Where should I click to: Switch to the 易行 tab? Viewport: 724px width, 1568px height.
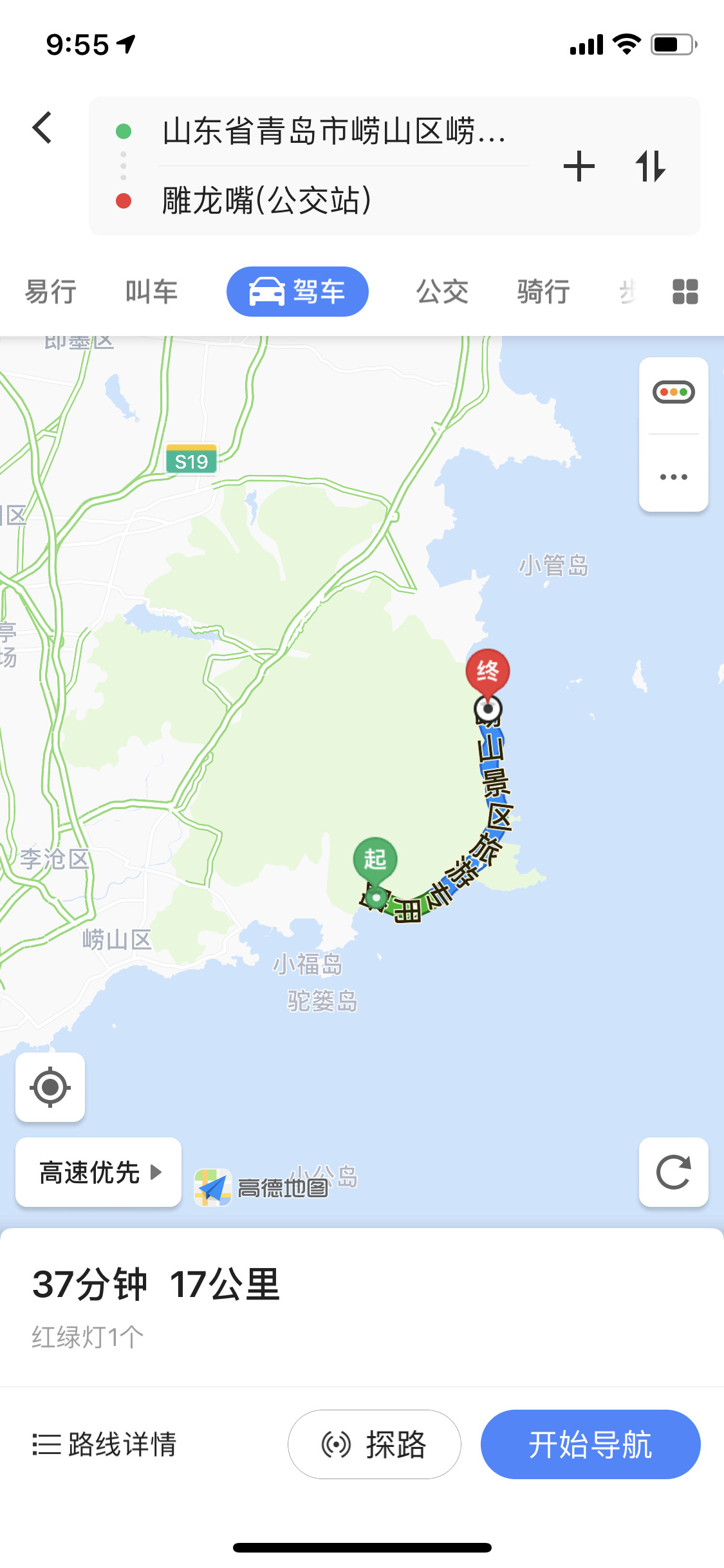point(51,292)
